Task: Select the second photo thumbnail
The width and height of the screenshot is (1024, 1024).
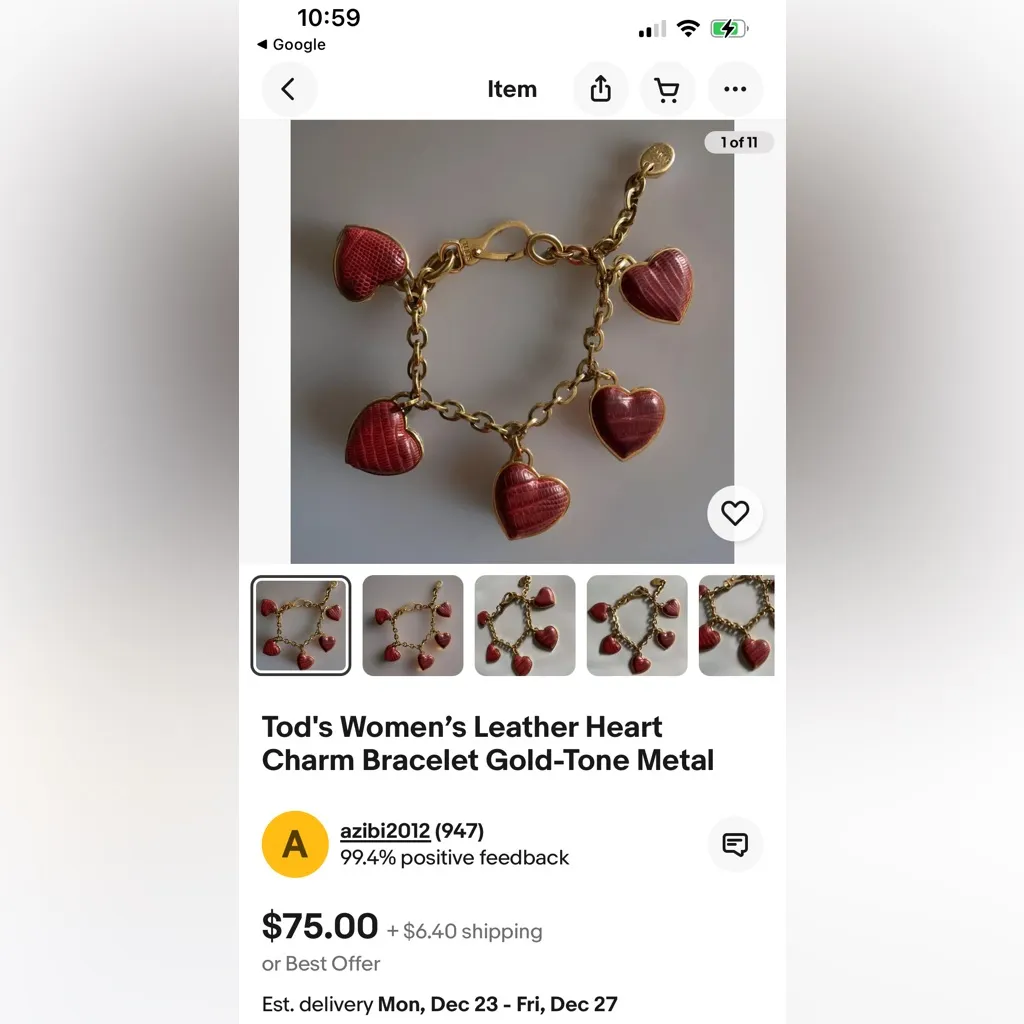Action: (x=413, y=625)
